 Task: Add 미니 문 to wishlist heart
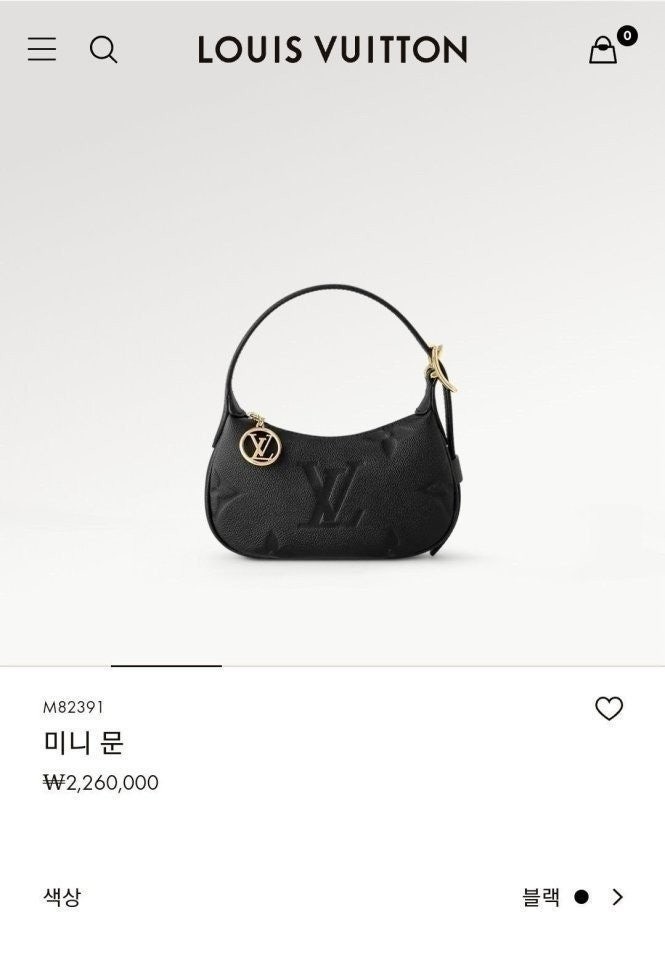(609, 708)
